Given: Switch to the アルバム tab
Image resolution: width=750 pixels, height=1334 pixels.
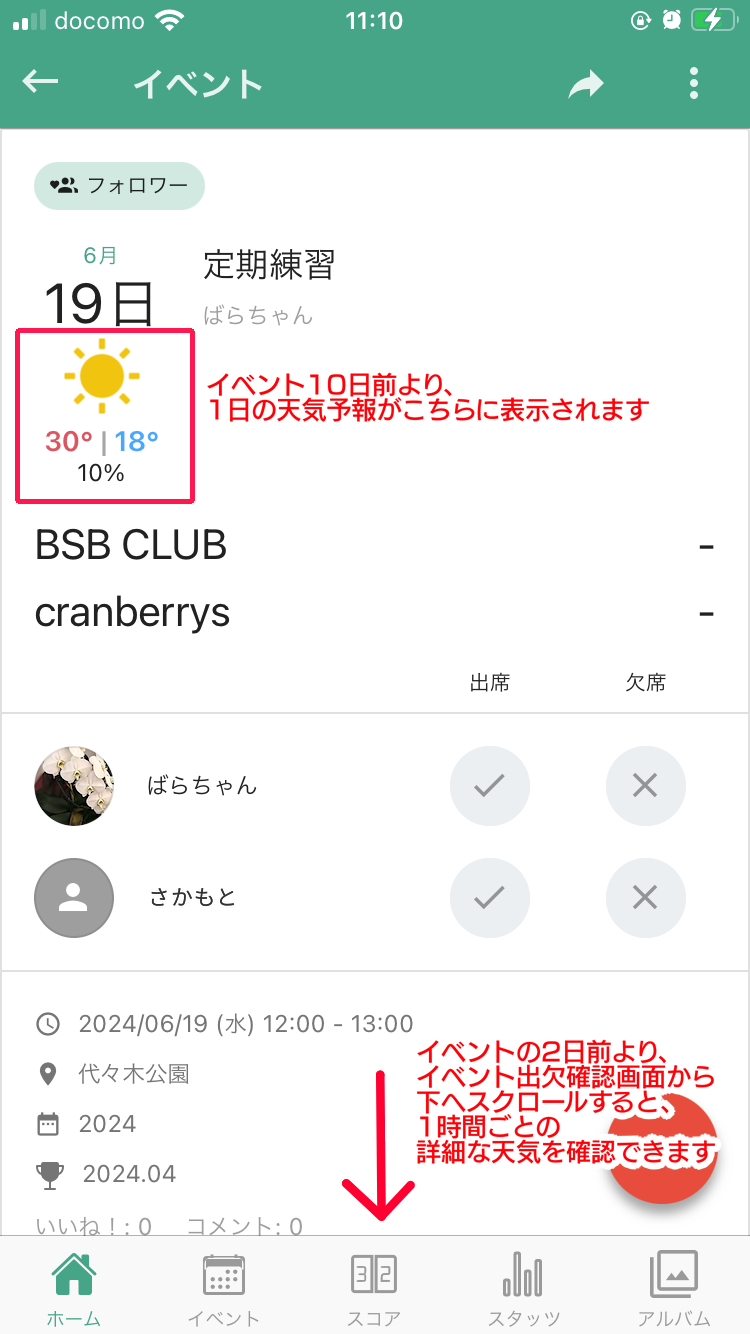Looking at the screenshot, I should [x=674, y=1288].
